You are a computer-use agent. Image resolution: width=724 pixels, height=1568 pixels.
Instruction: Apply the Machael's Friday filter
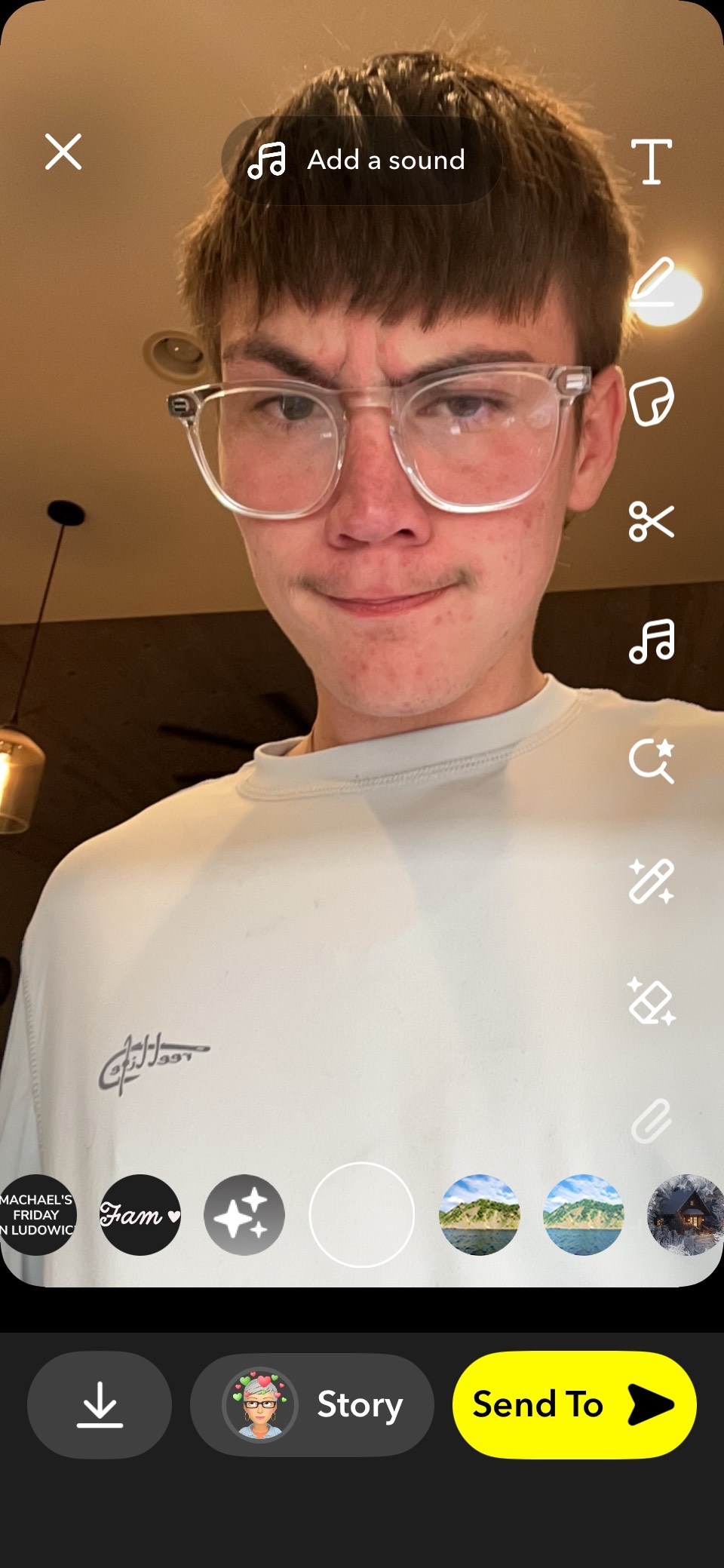(36, 1214)
